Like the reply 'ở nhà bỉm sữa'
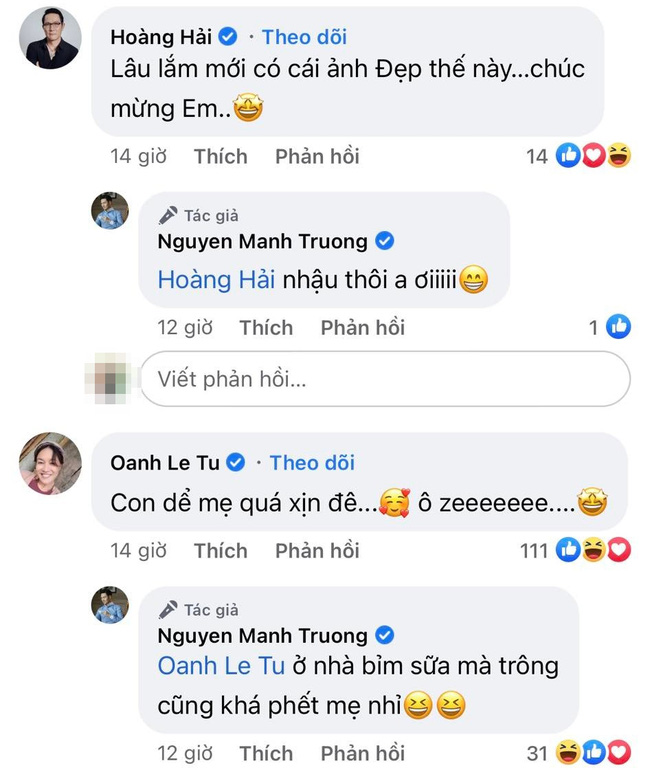The width and height of the screenshot is (650, 770). tap(266, 752)
